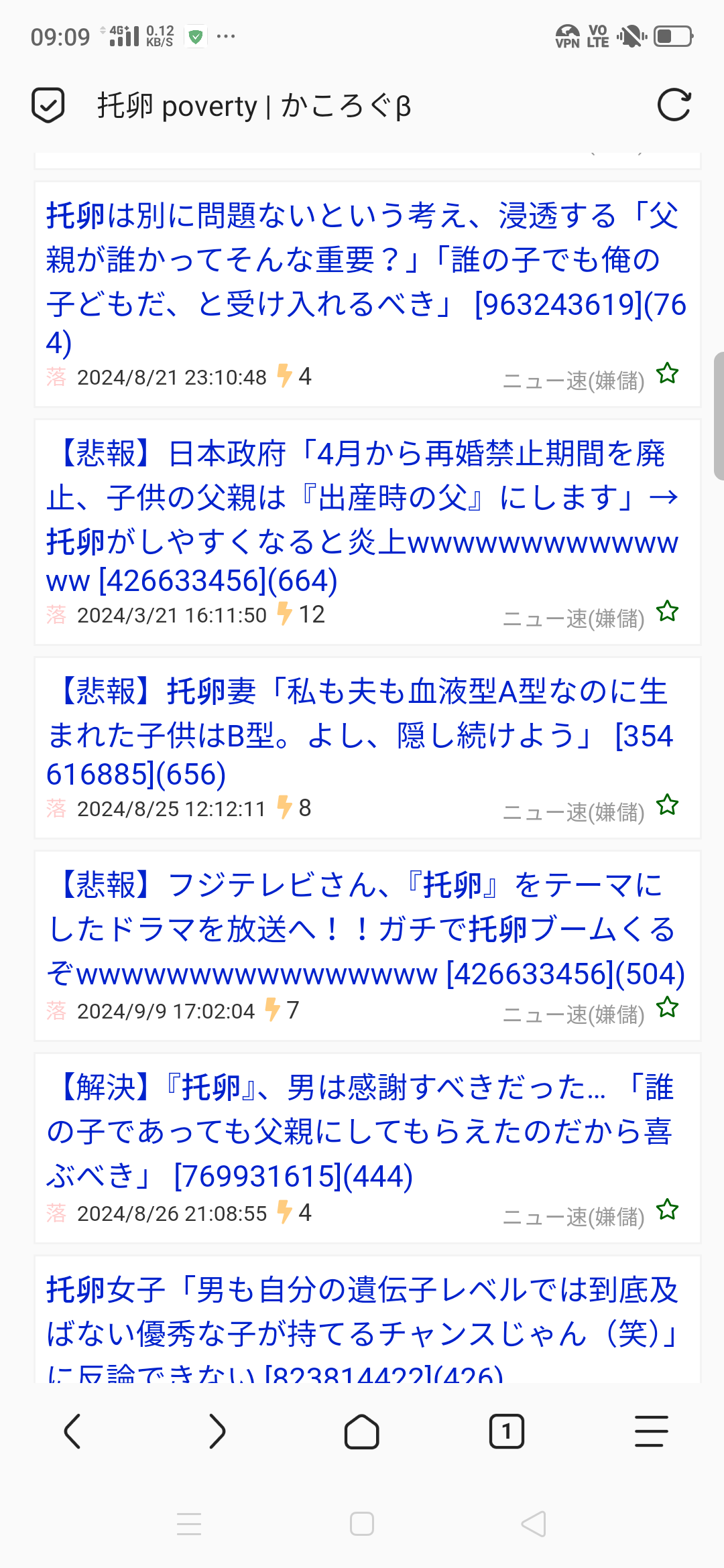The height and width of the screenshot is (1568, 724).
Task: Open board ニュー速(嫌儲) on the 2024/8/21 thread
Action: pos(573,381)
